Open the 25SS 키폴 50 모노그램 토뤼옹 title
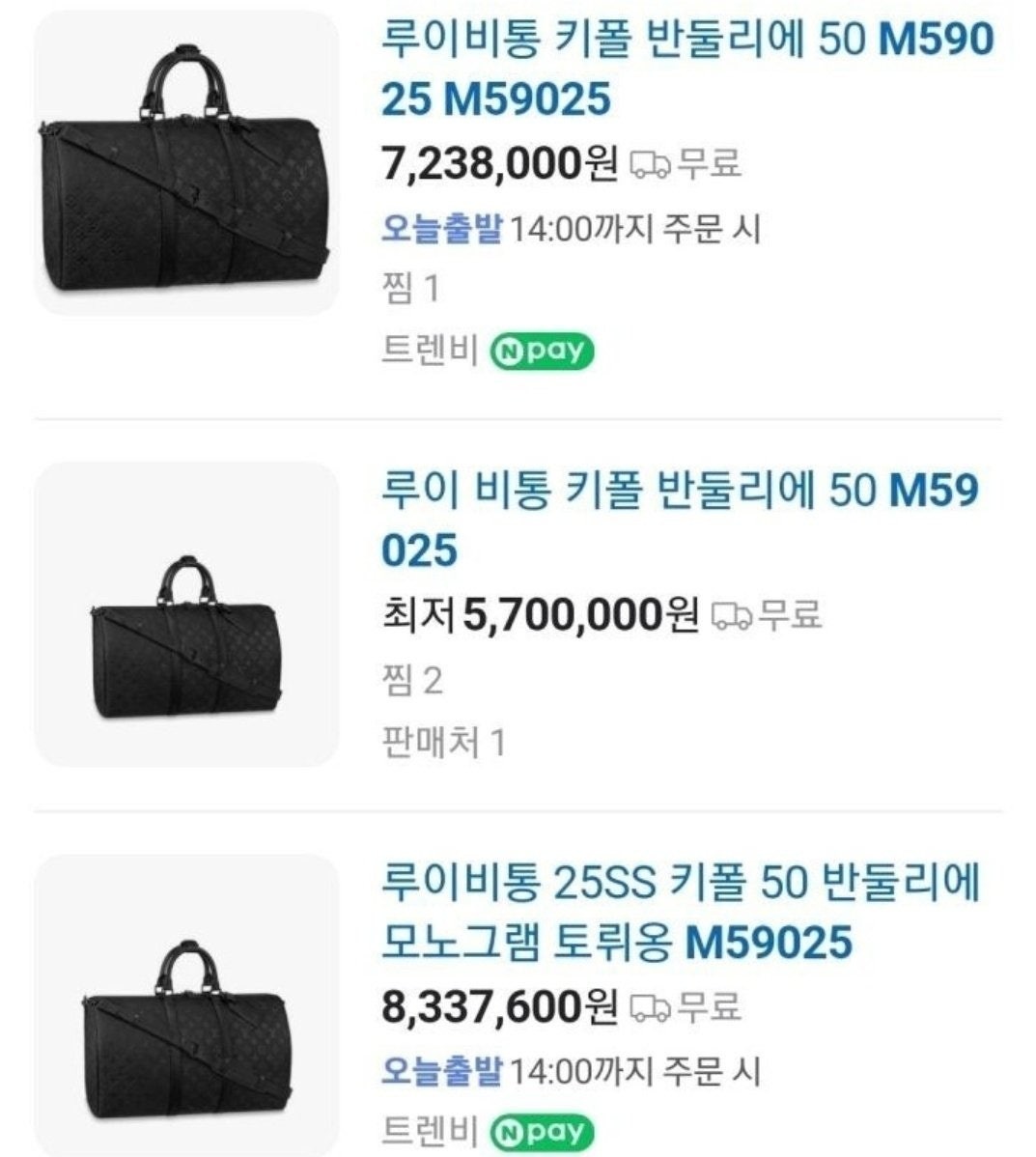This screenshot has height=1157, width=1036. [680, 911]
